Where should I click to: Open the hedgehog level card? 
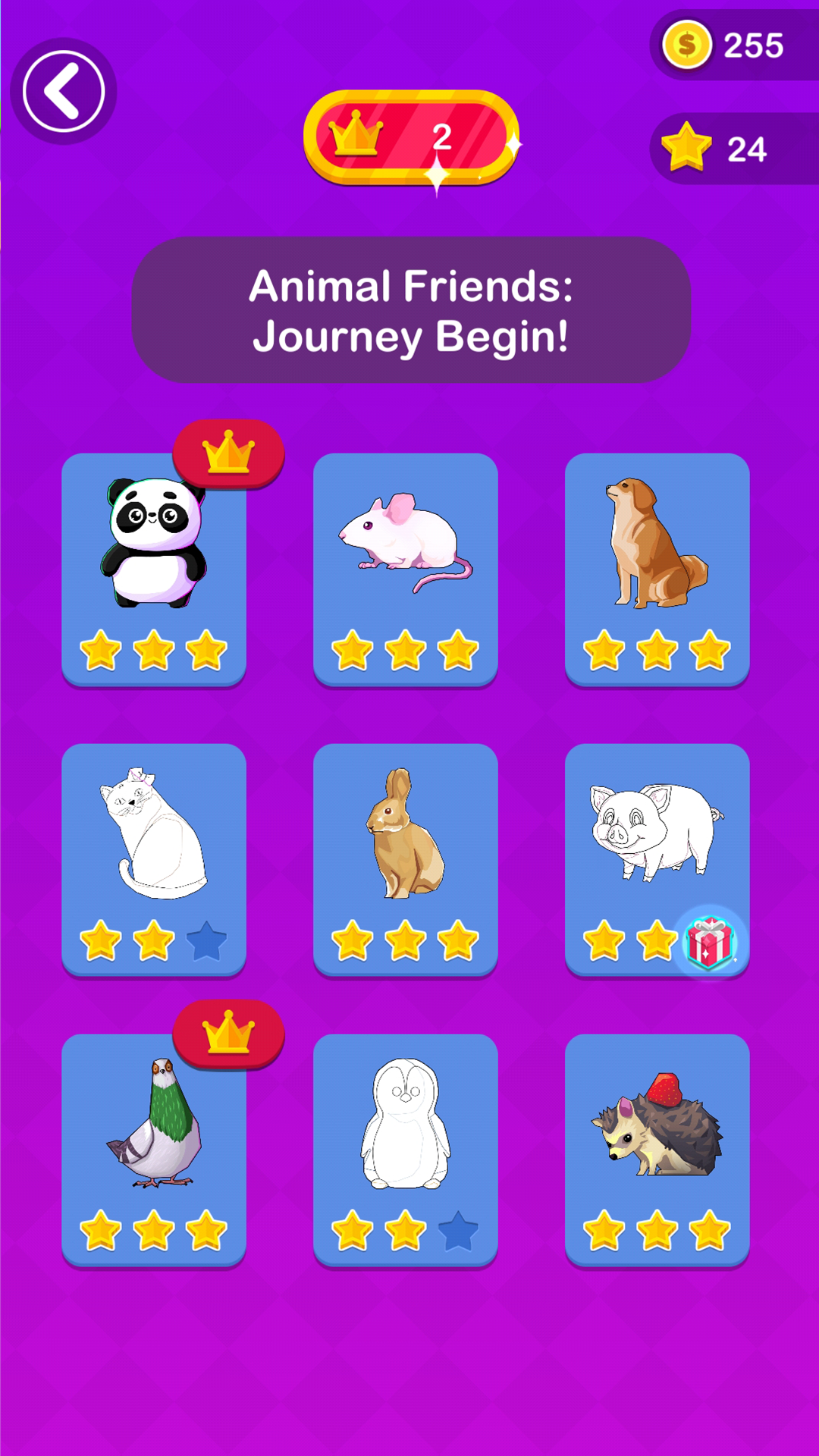point(657,1150)
